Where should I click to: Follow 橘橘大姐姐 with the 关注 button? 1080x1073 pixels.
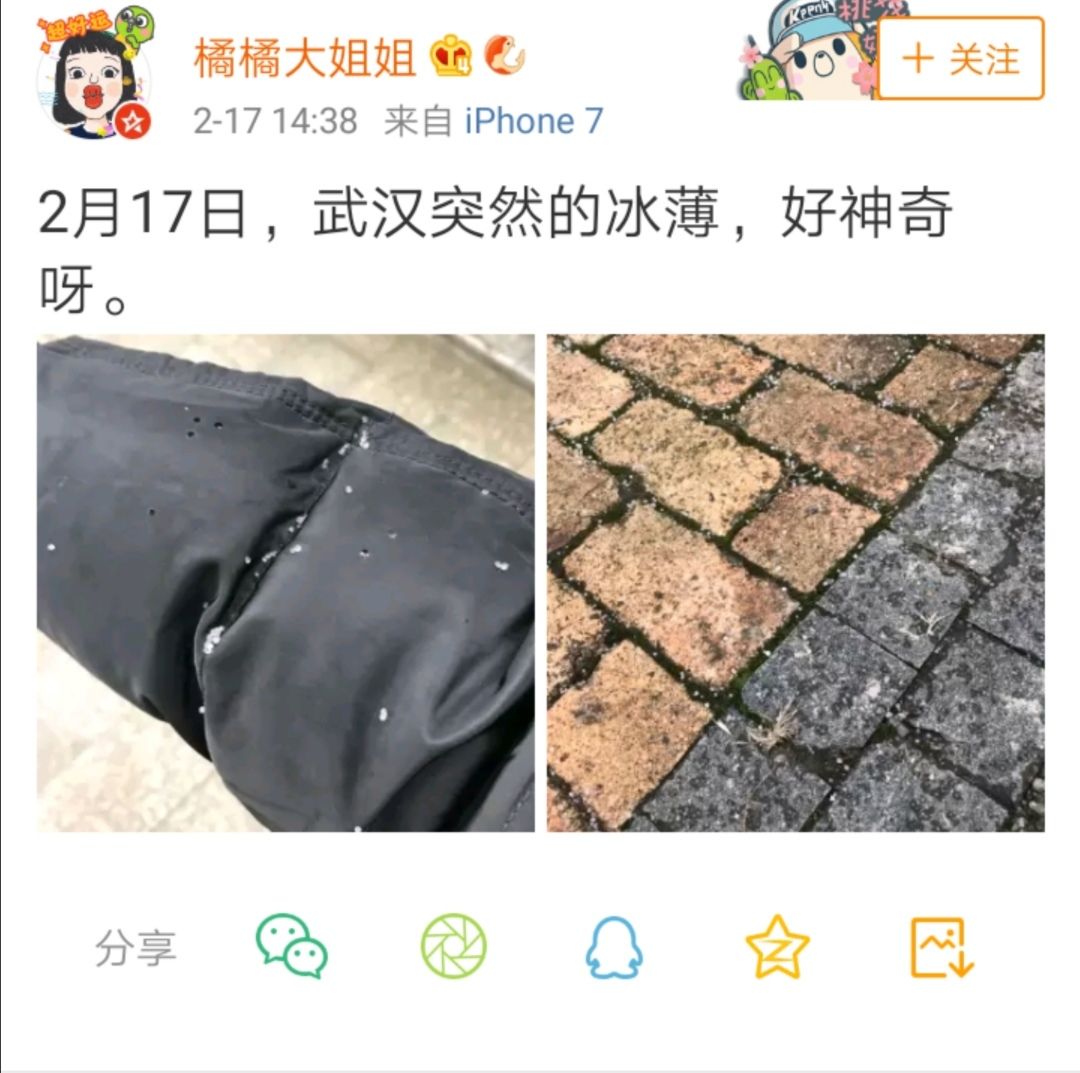[x=960, y=59]
